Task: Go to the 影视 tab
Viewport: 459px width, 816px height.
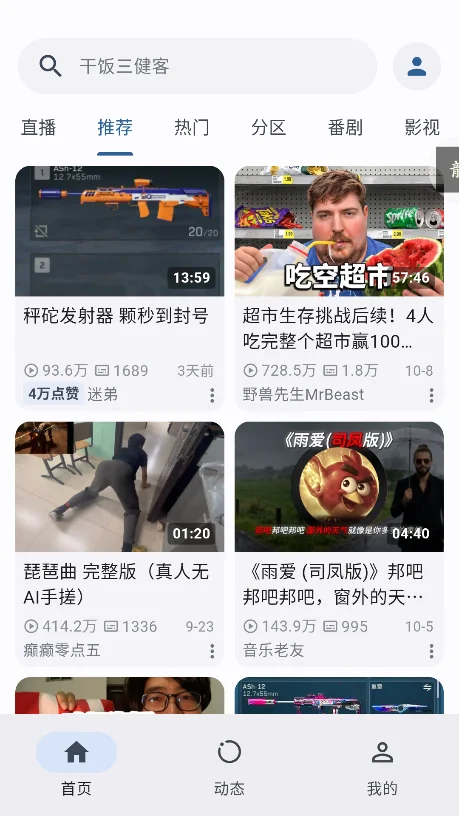Action: (x=422, y=128)
